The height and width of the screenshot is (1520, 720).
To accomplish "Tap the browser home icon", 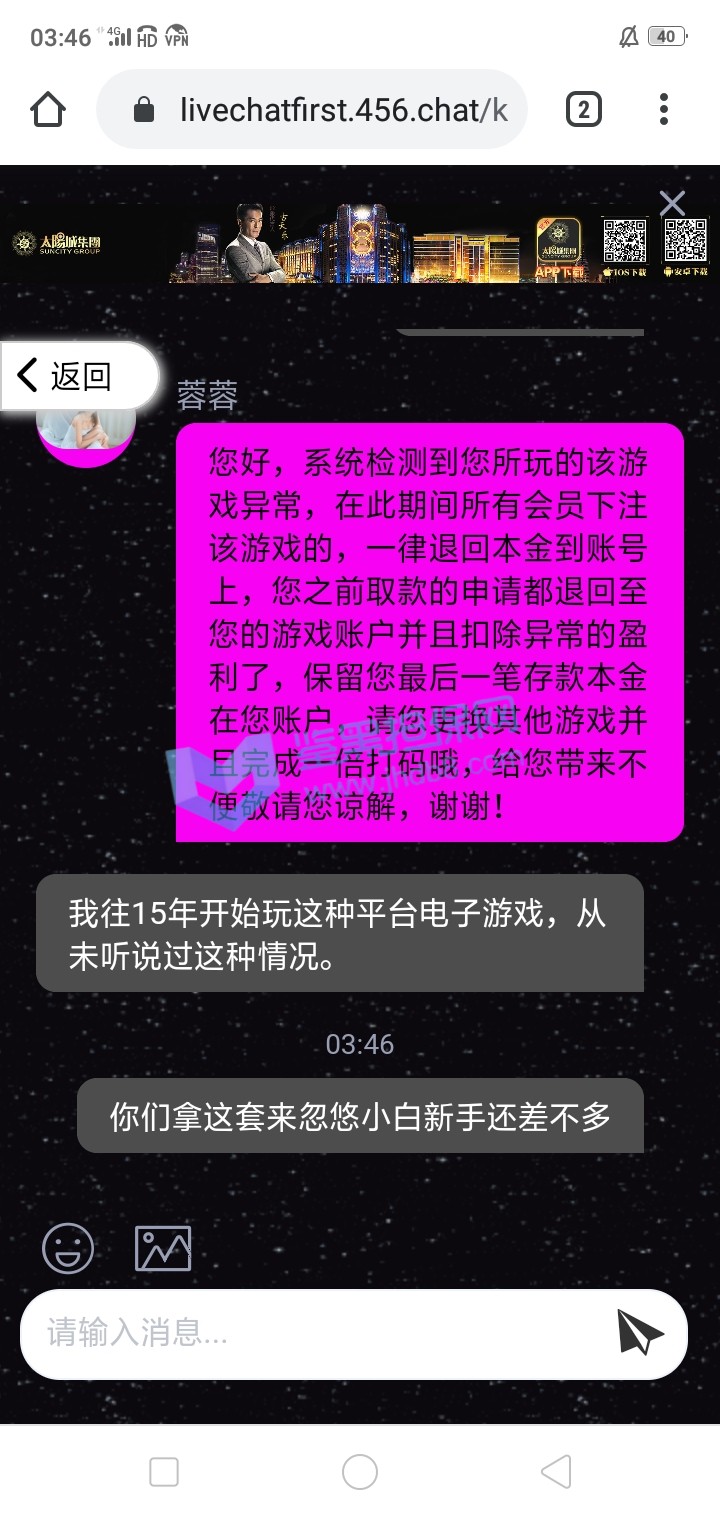I will [x=48, y=109].
